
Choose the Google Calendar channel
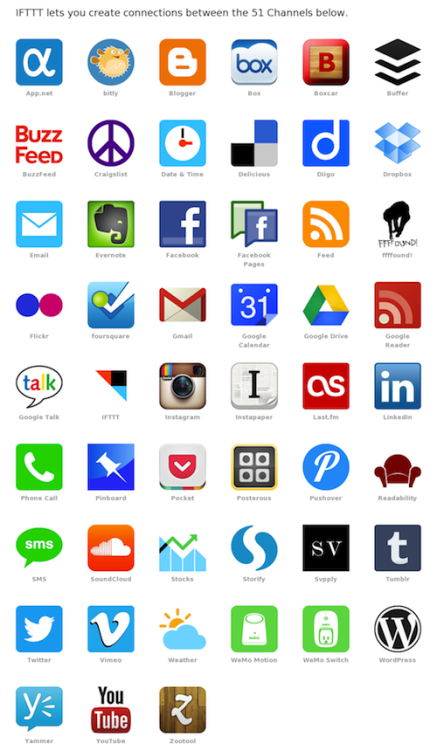254,305
